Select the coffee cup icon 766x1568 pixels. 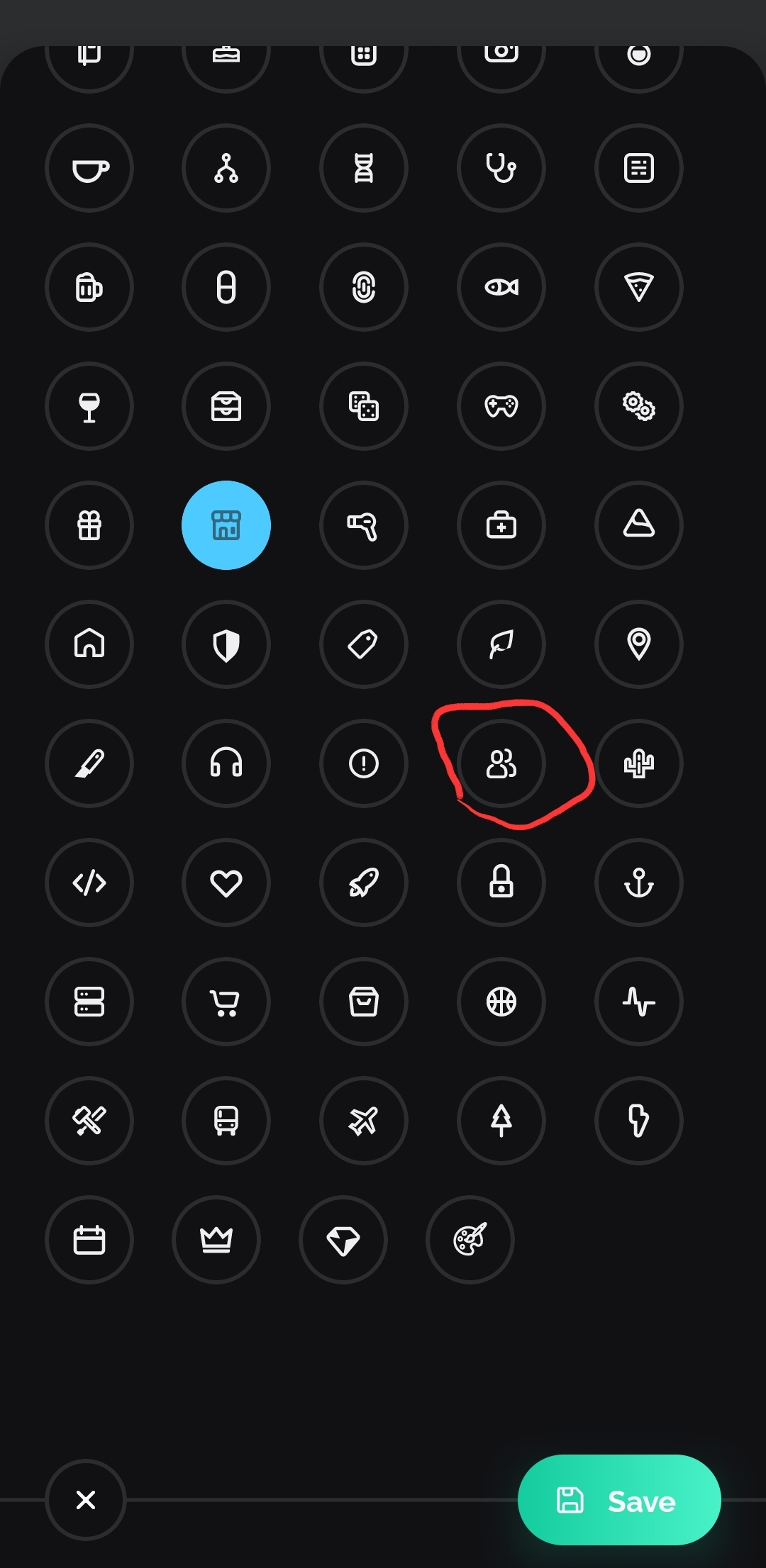(89, 169)
